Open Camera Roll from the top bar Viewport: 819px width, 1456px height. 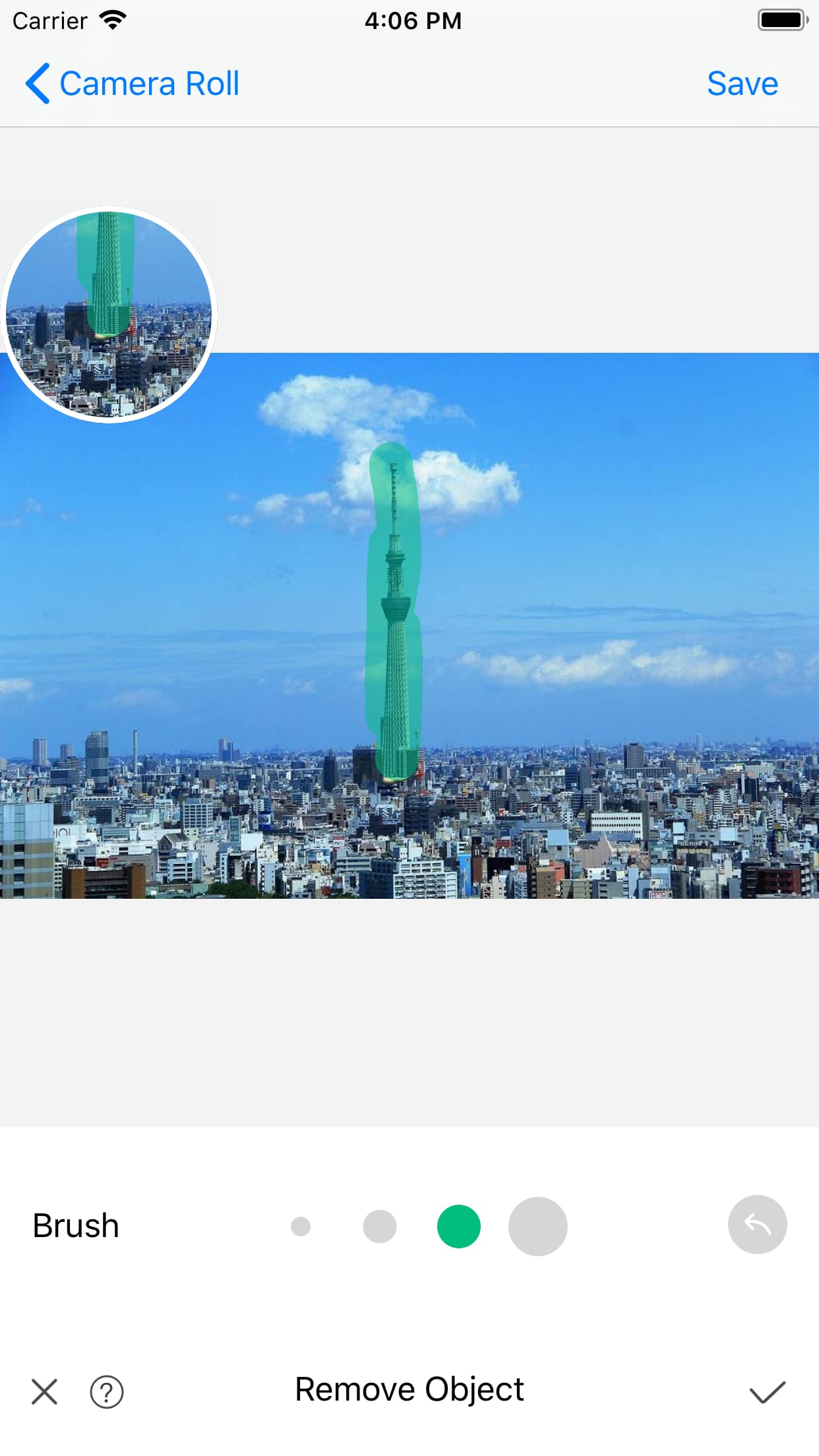click(149, 82)
